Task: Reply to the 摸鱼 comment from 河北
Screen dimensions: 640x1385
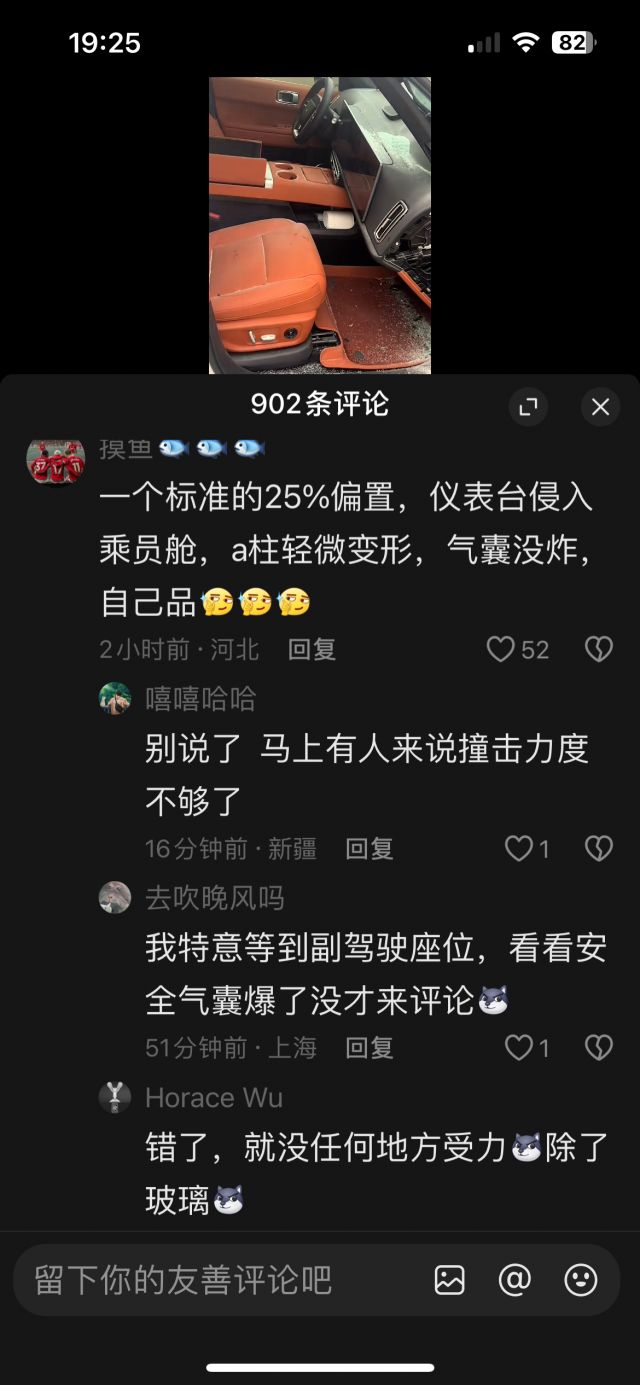Action: (x=312, y=650)
